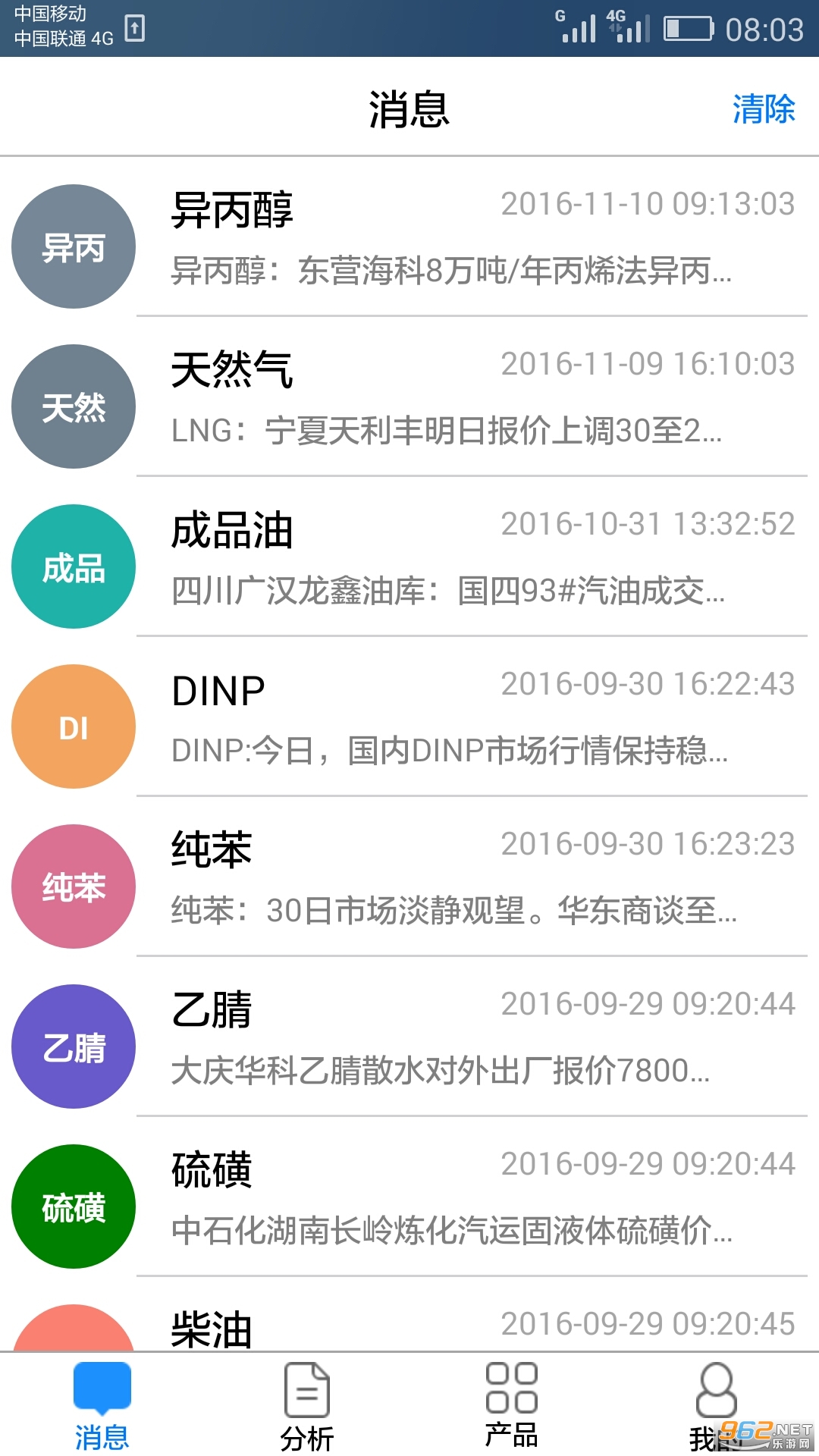This screenshot has height=1456, width=819.
Task: Open the 天然气 message thread
Action: [409, 397]
